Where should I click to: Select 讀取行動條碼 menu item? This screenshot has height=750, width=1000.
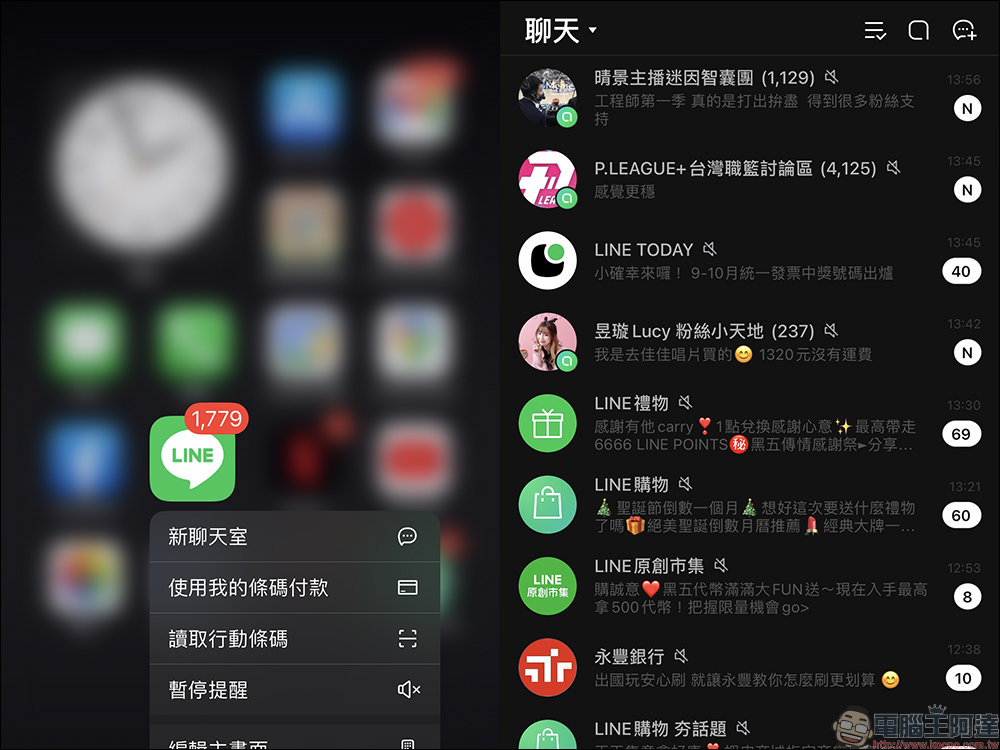click(294, 639)
